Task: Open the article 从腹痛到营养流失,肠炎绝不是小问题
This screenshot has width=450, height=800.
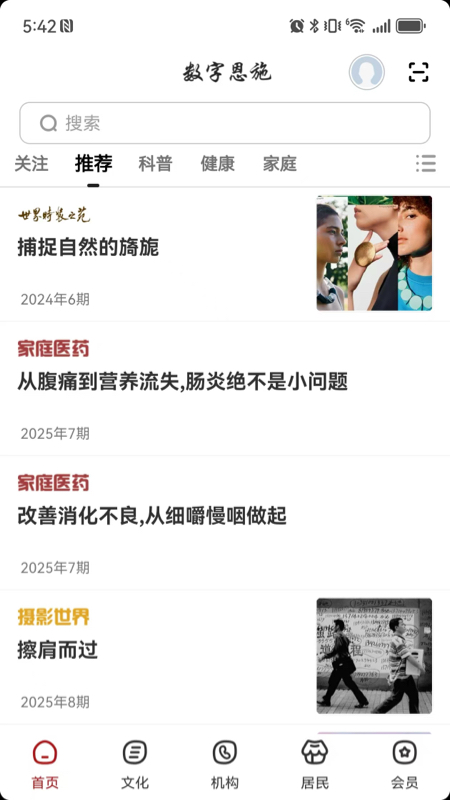Action: coord(225,388)
